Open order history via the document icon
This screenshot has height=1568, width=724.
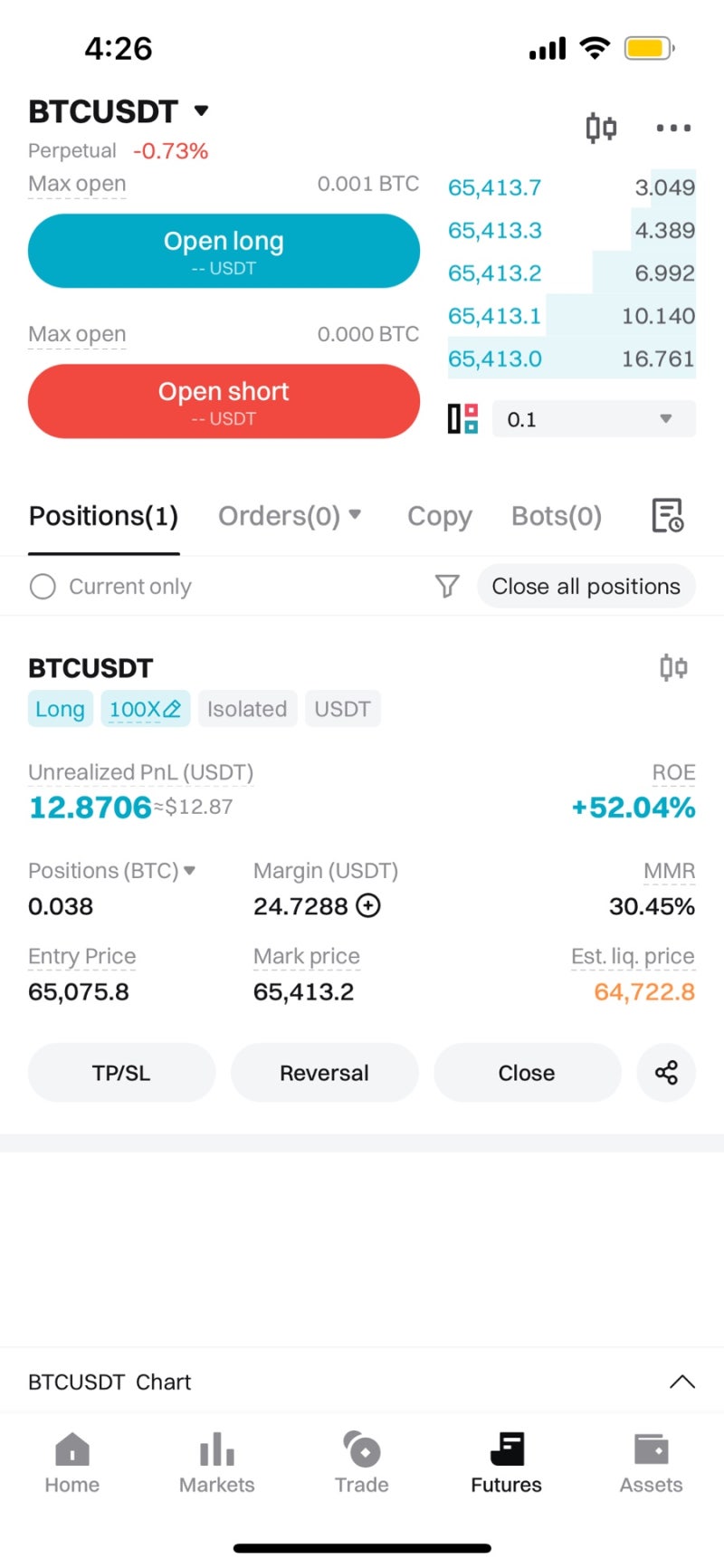(667, 515)
